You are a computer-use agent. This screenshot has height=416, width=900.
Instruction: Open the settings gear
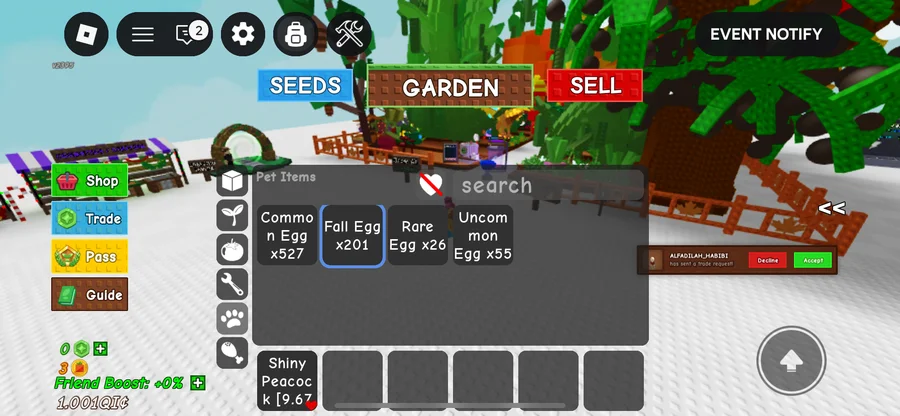[243, 34]
